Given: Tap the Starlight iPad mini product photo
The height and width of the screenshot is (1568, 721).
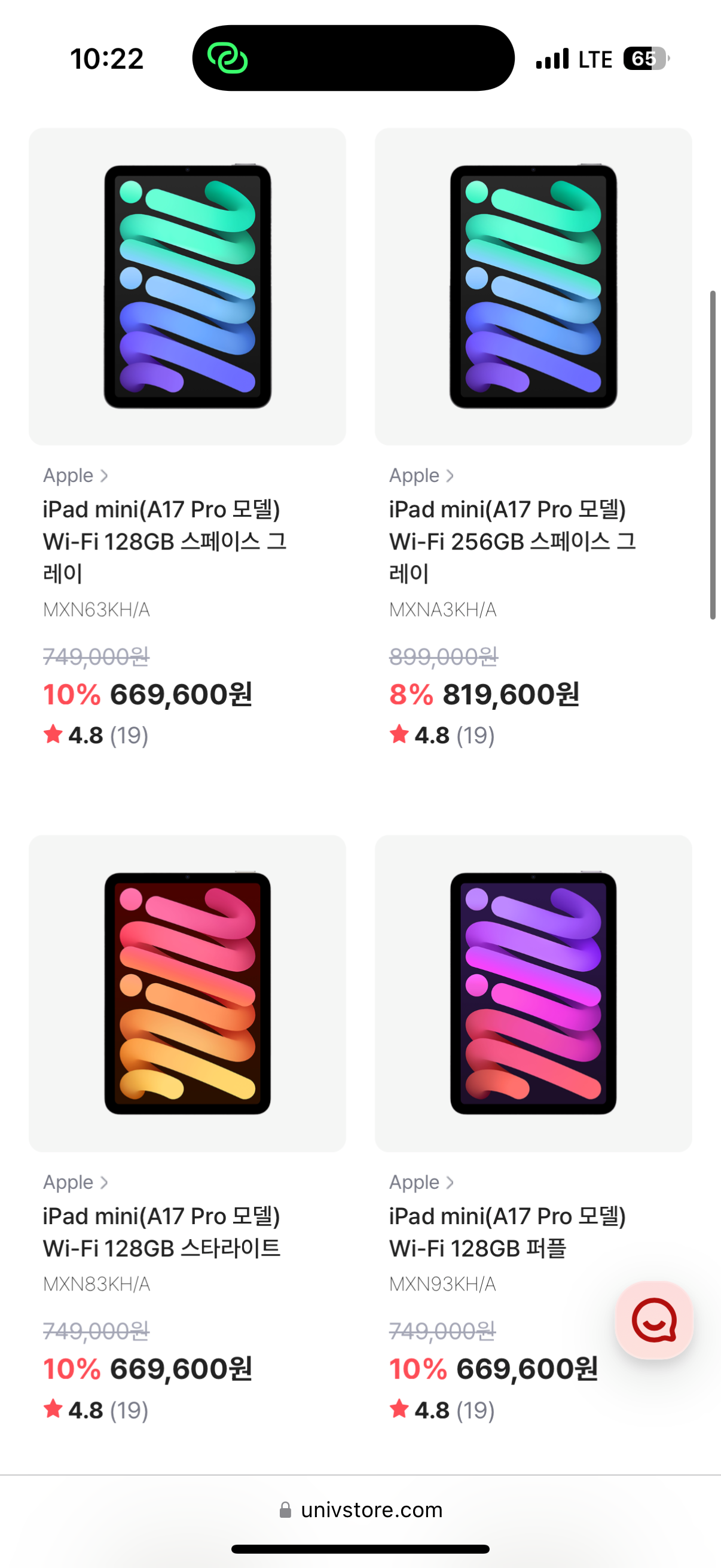Looking at the screenshot, I should coord(187,996).
